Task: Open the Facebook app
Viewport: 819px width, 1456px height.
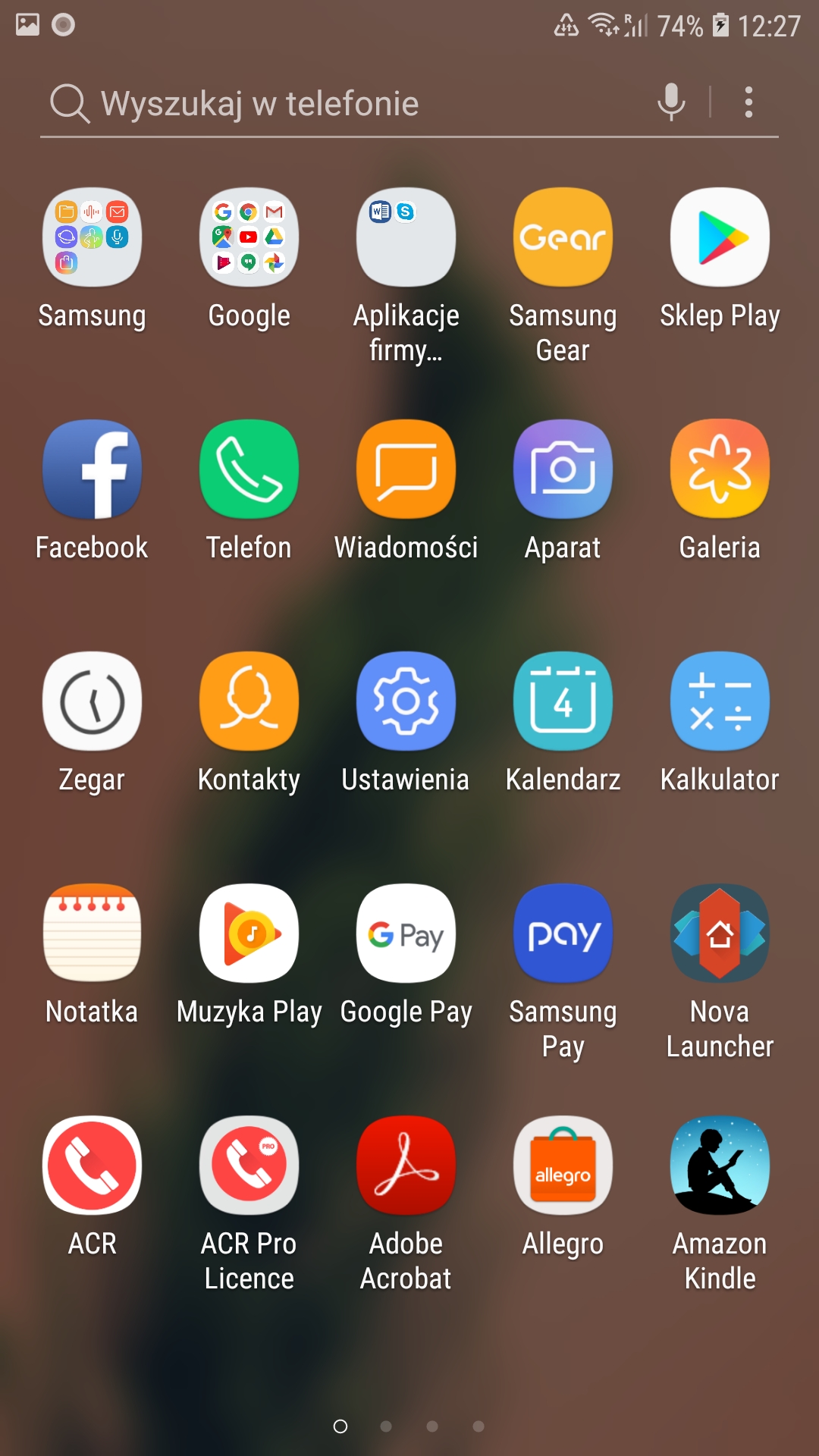Action: [x=92, y=469]
